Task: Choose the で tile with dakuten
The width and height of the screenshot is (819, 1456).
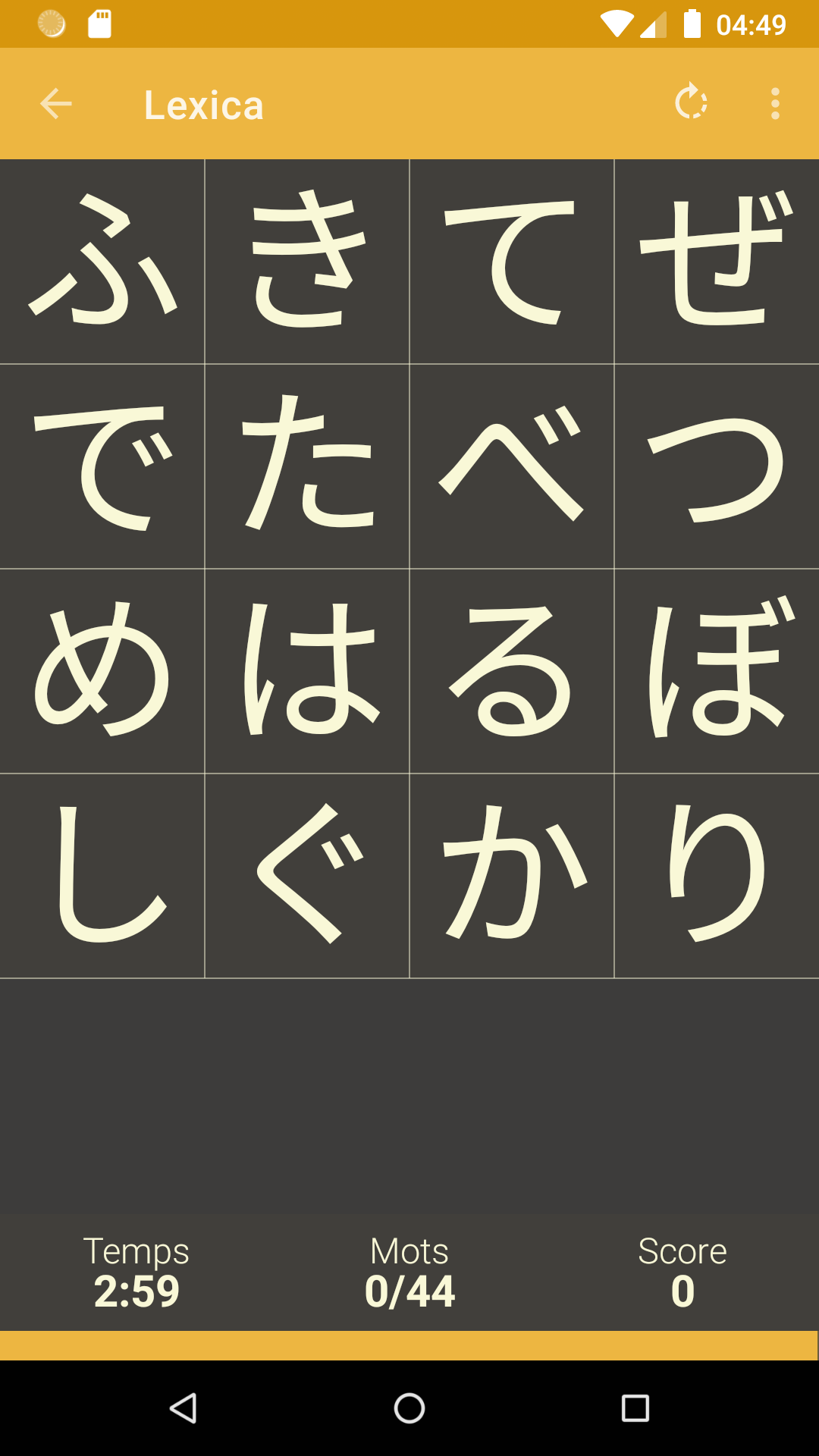Action: [102, 466]
